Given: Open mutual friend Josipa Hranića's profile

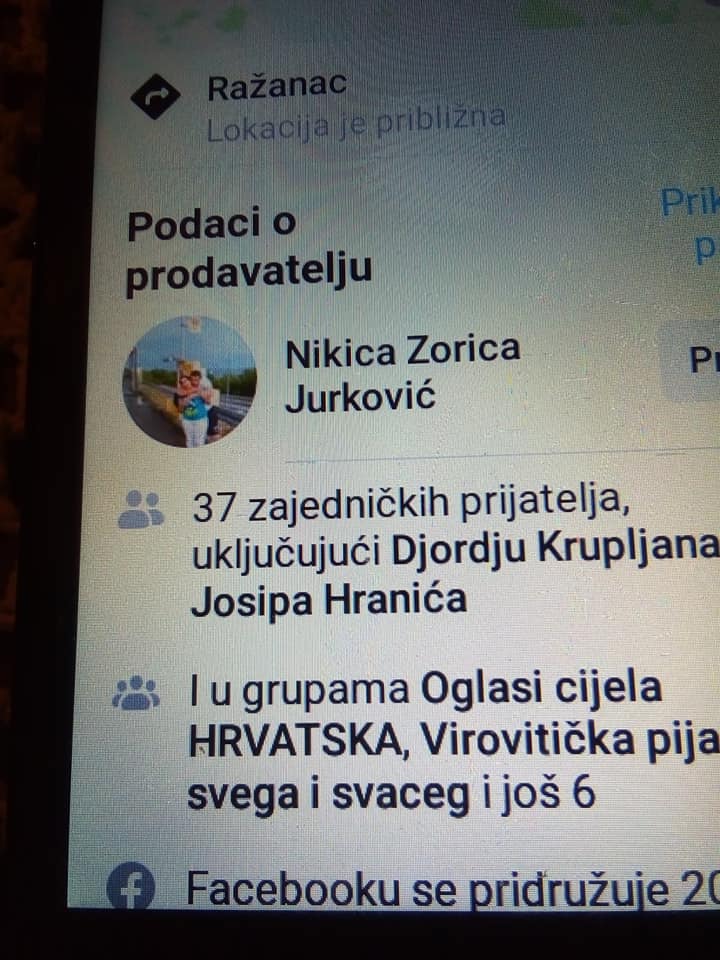Looking at the screenshot, I should point(328,600).
